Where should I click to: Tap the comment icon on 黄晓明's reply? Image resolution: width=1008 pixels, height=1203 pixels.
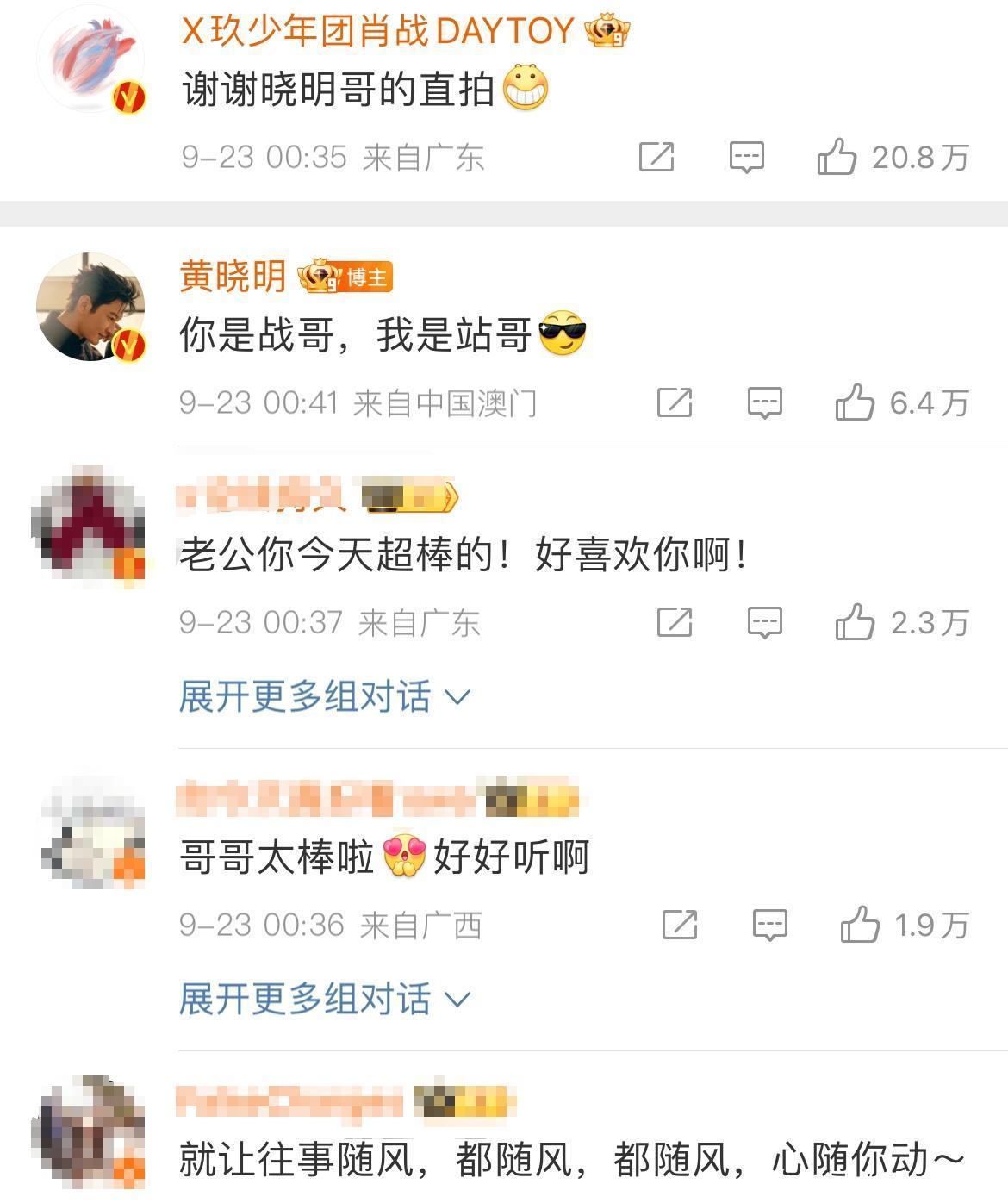(764, 402)
